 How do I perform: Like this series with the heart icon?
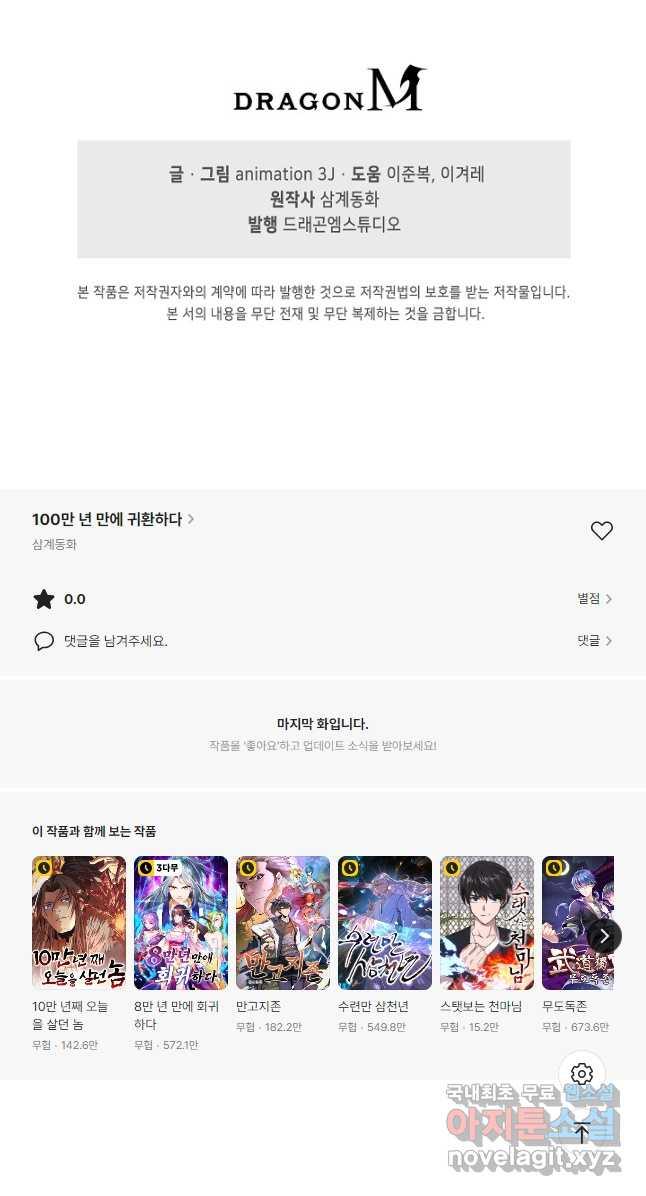click(x=601, y=531)
